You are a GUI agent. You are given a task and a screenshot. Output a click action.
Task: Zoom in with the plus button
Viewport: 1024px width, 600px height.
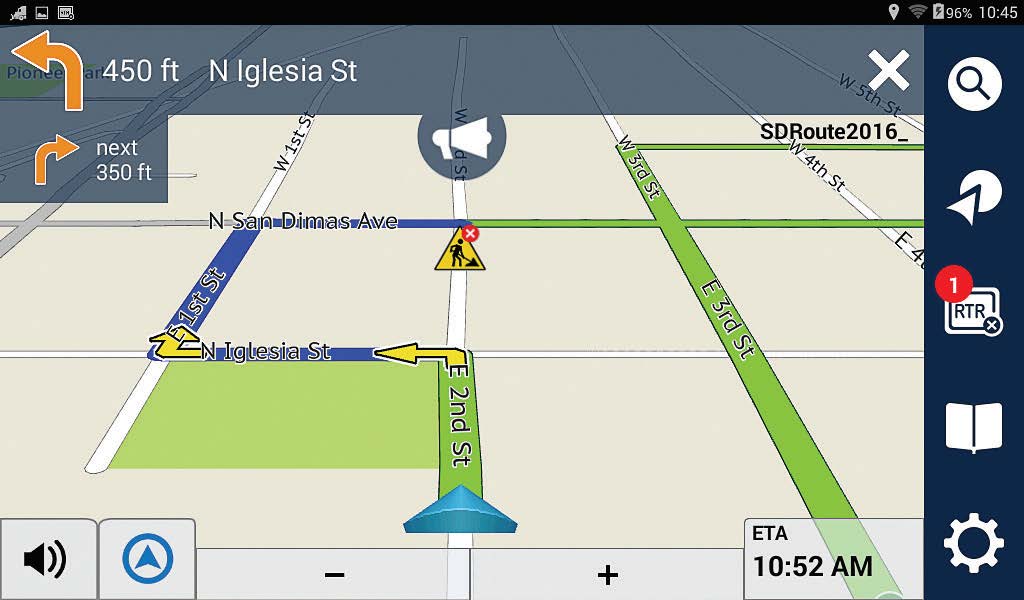coord(607,574)
